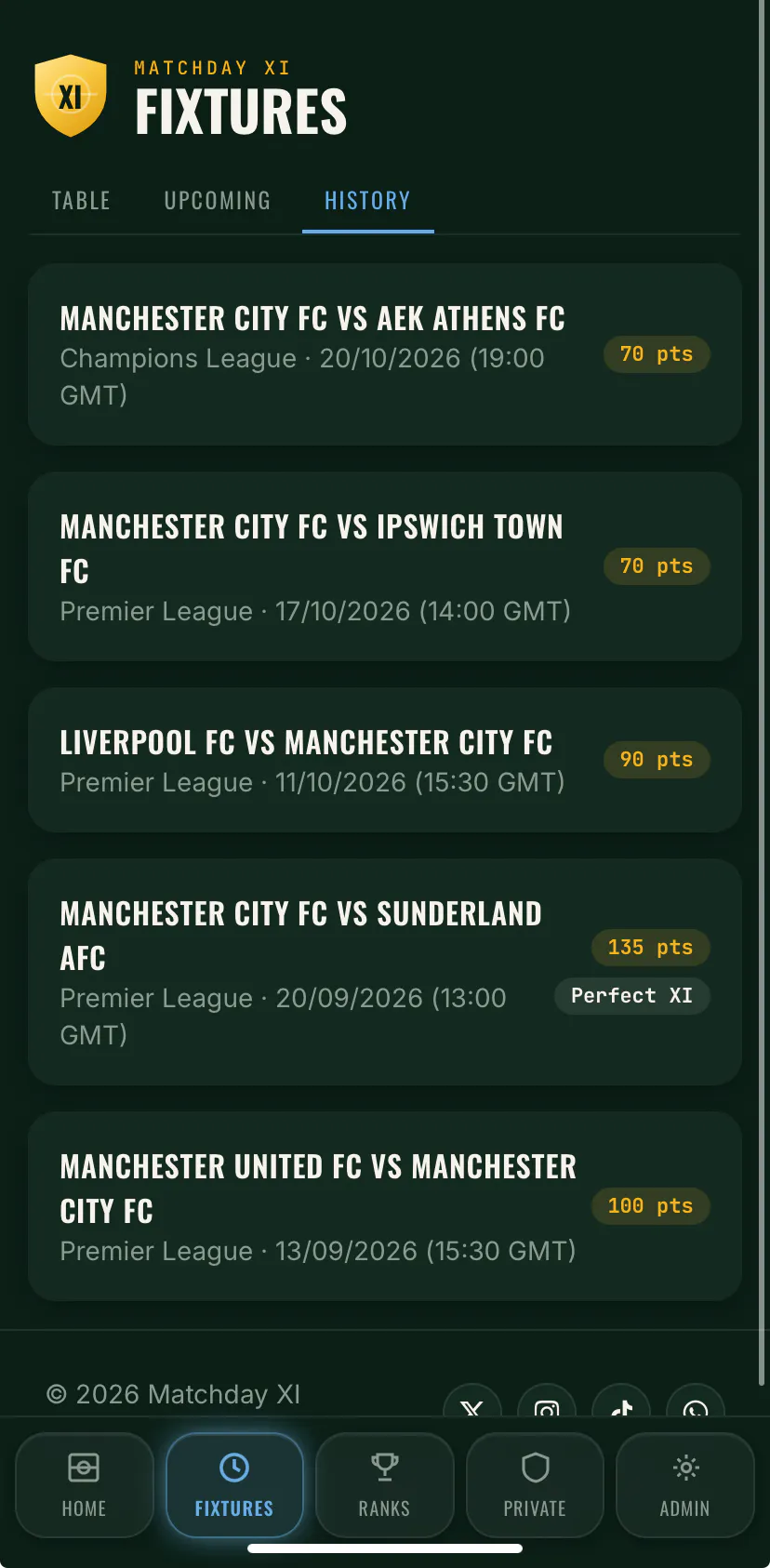Open the WhatsApp social link icon
This screenshot has width=770, height=1568.
[696, 1404]
